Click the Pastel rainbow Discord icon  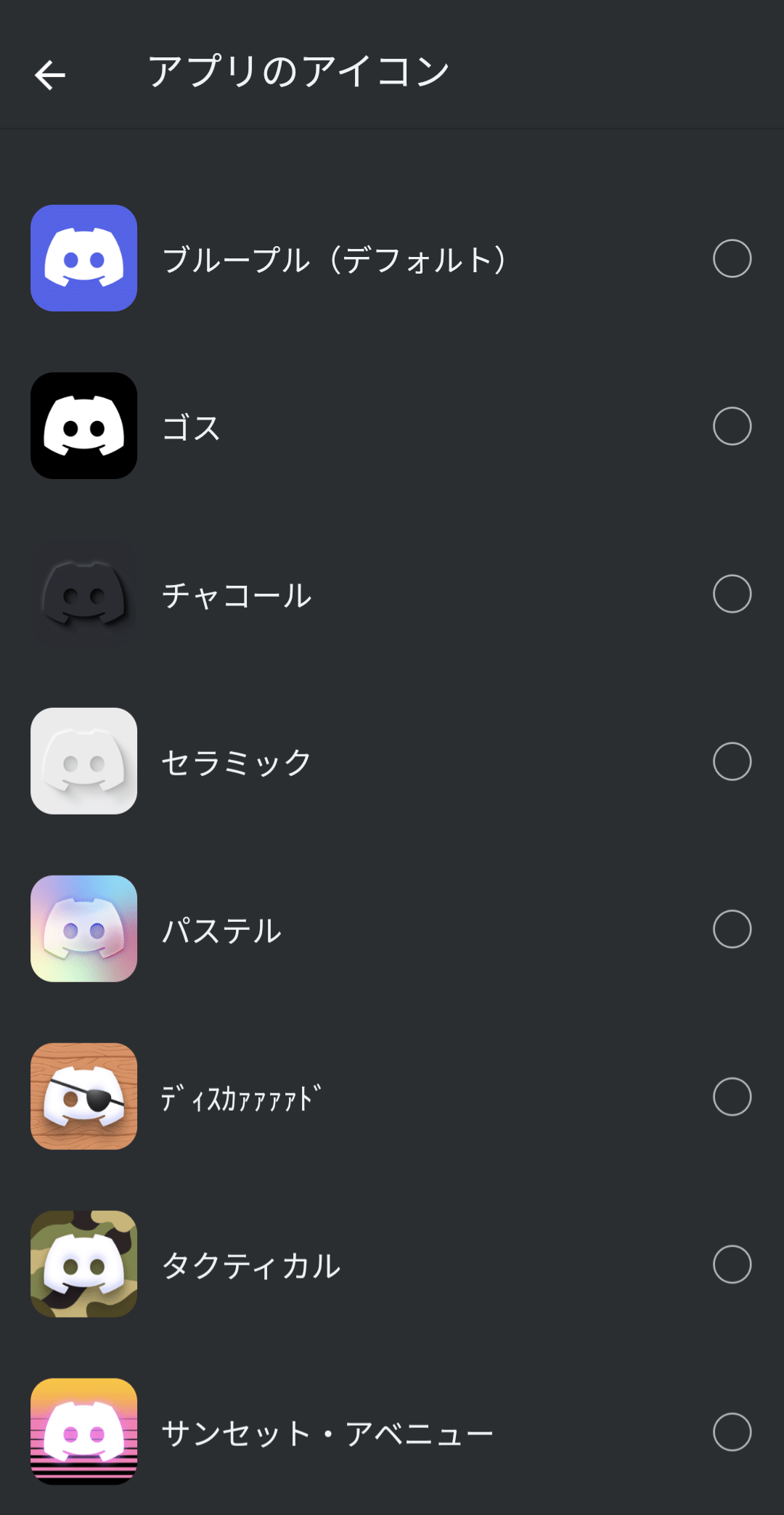[83, 928]
